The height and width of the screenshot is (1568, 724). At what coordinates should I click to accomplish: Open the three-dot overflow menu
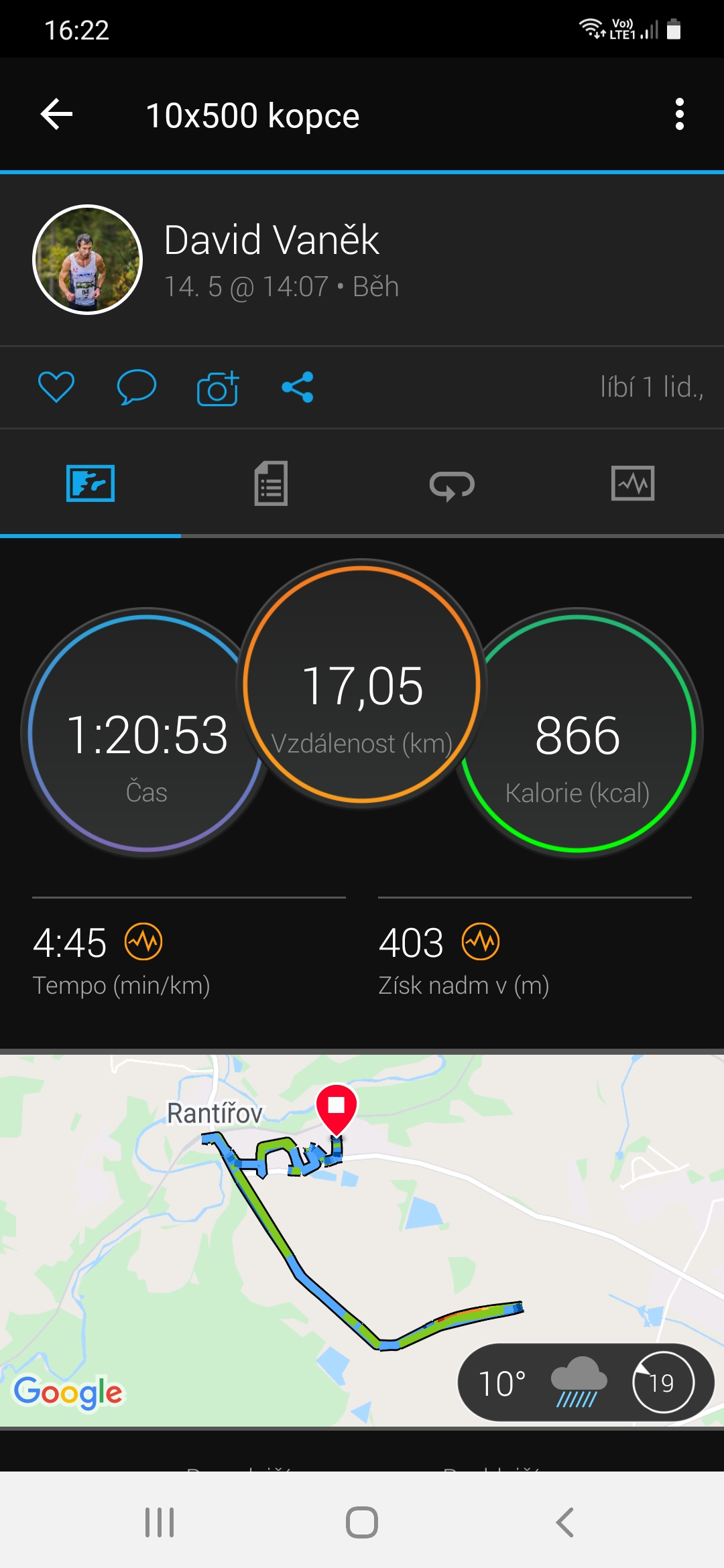tap(679, 115)
